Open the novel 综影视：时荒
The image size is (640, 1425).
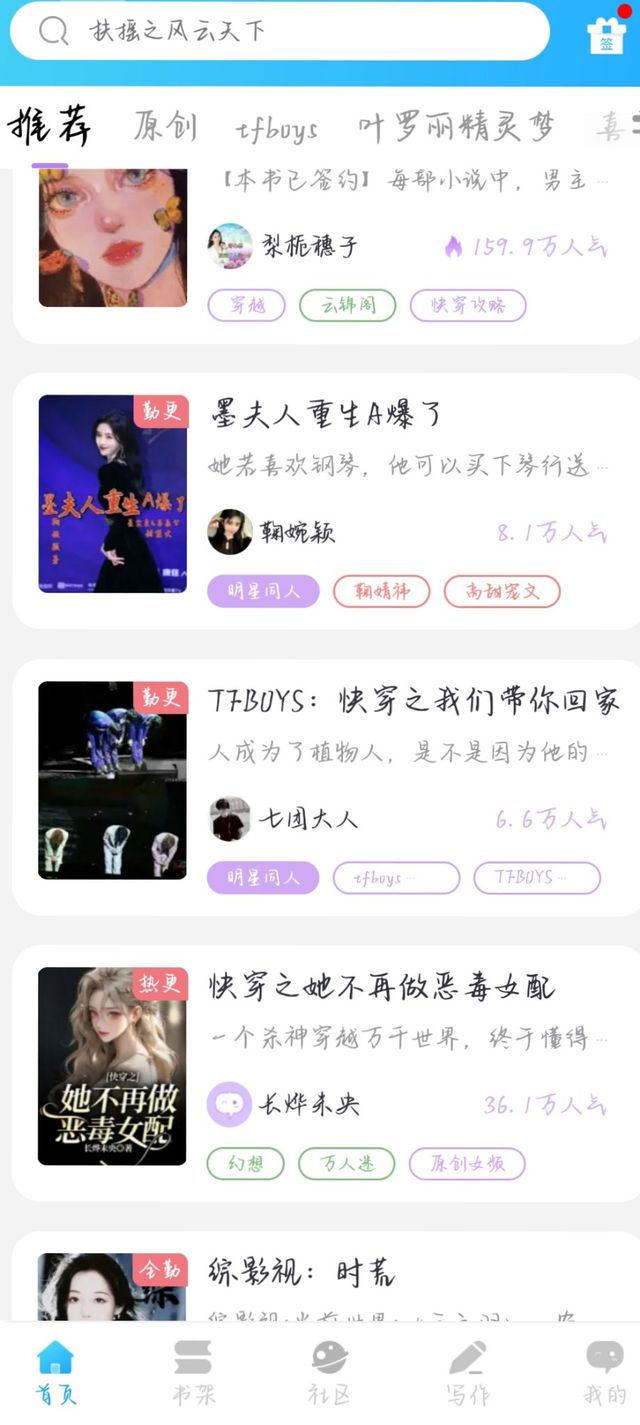(302, 1273)
